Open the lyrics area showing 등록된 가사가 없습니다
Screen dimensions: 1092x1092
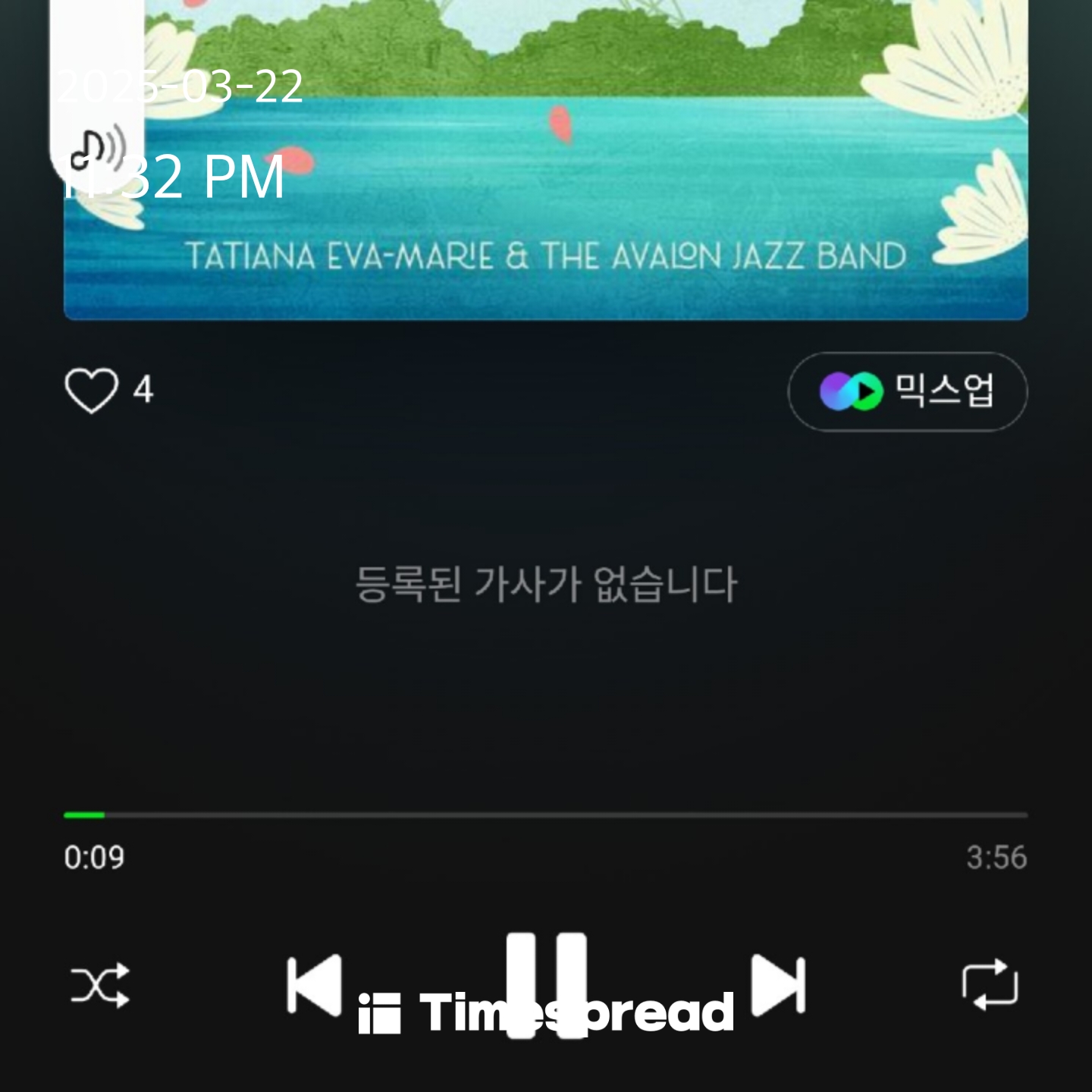pos(545,585)
